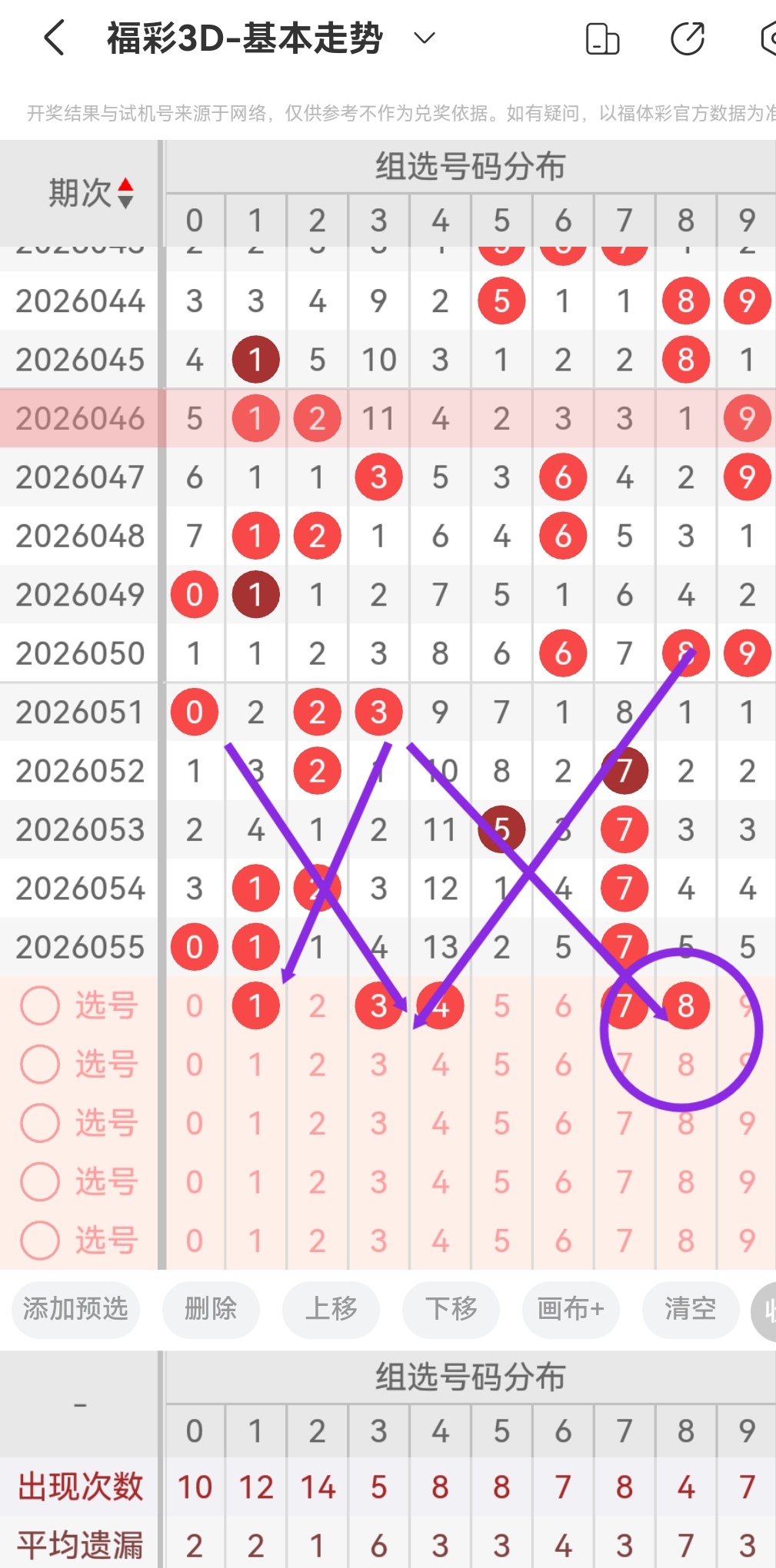
Task: Tap 上移 to move the selection row up
Action: pyautogui.click(x=331, y=1311)
